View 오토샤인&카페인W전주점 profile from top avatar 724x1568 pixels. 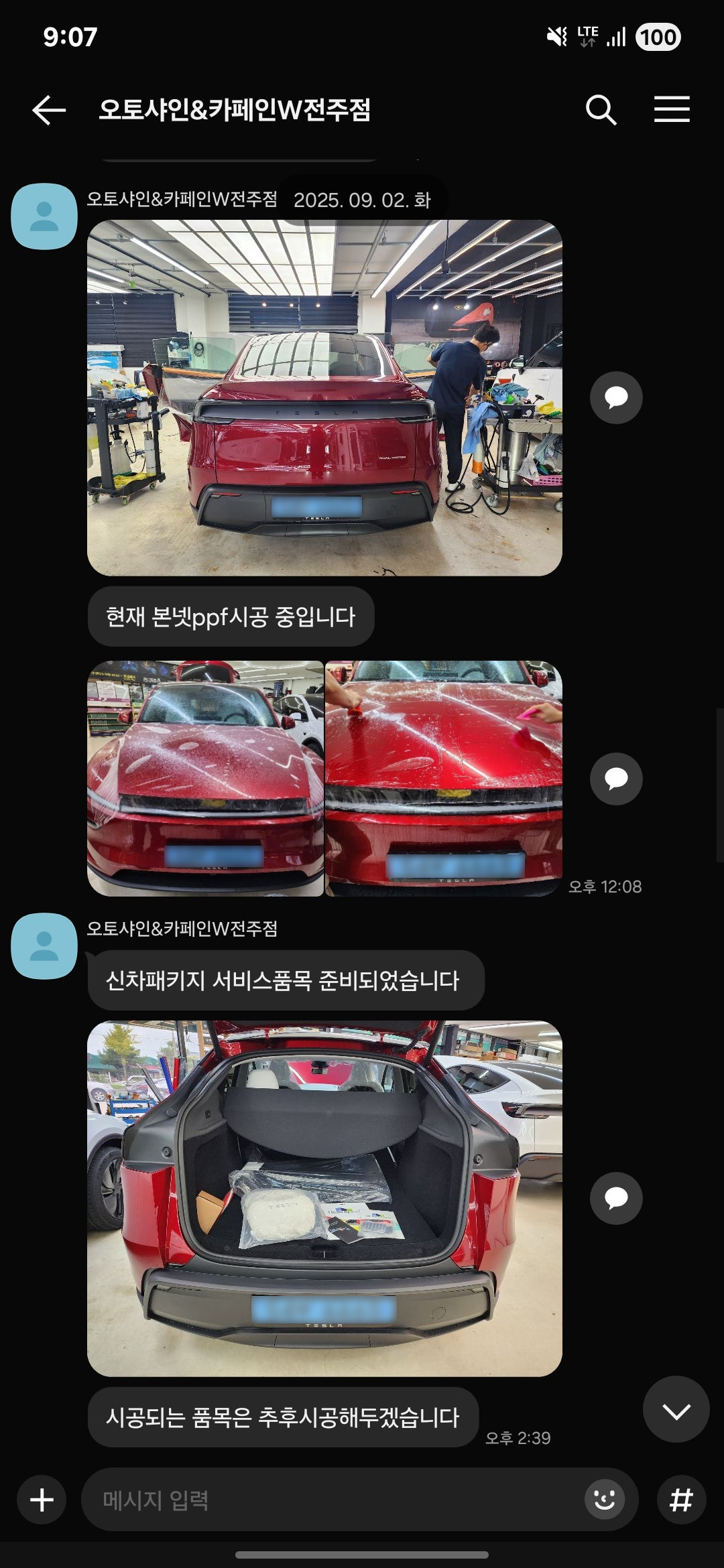44,216
